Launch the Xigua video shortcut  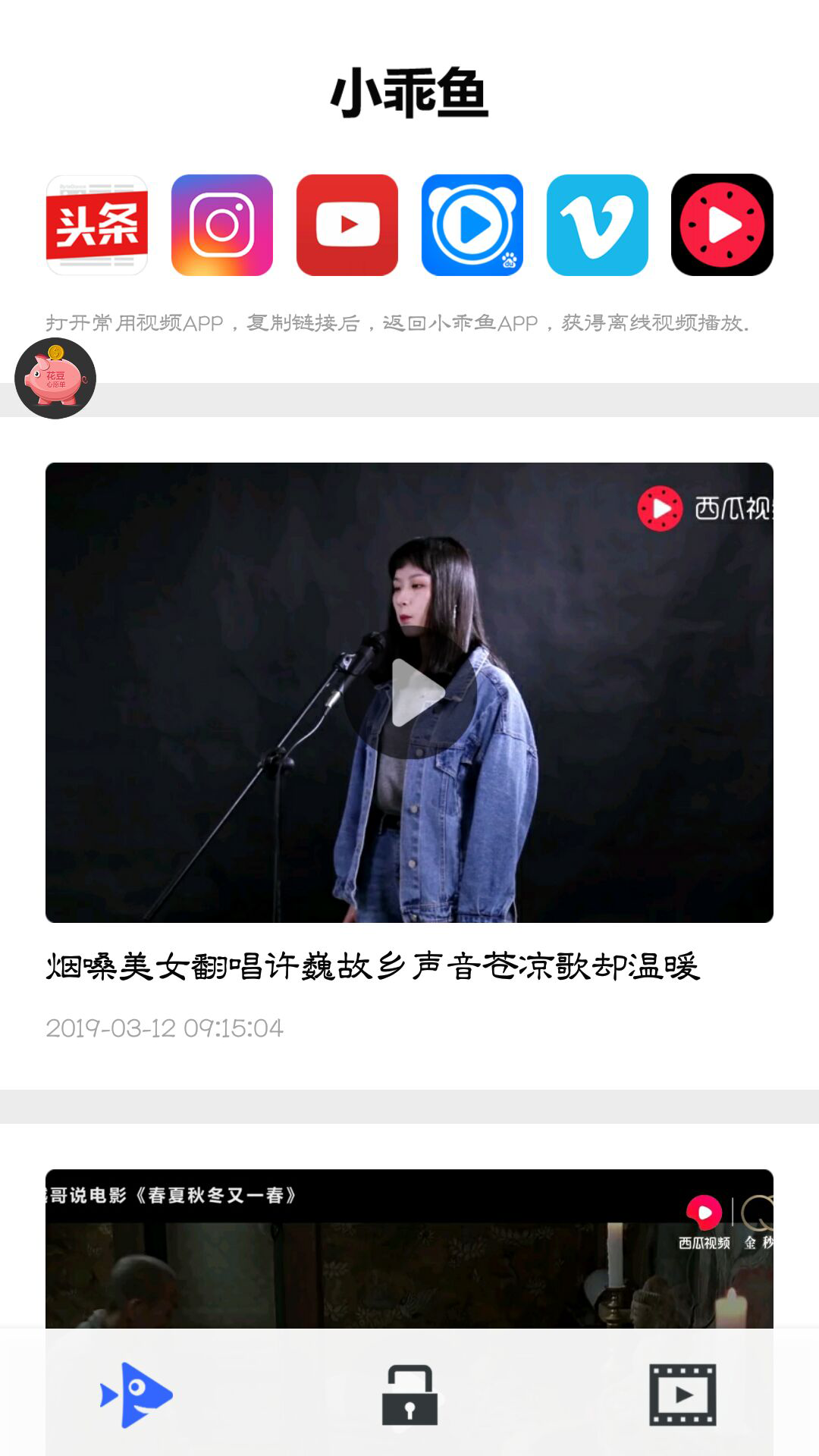tap(722, 225)
